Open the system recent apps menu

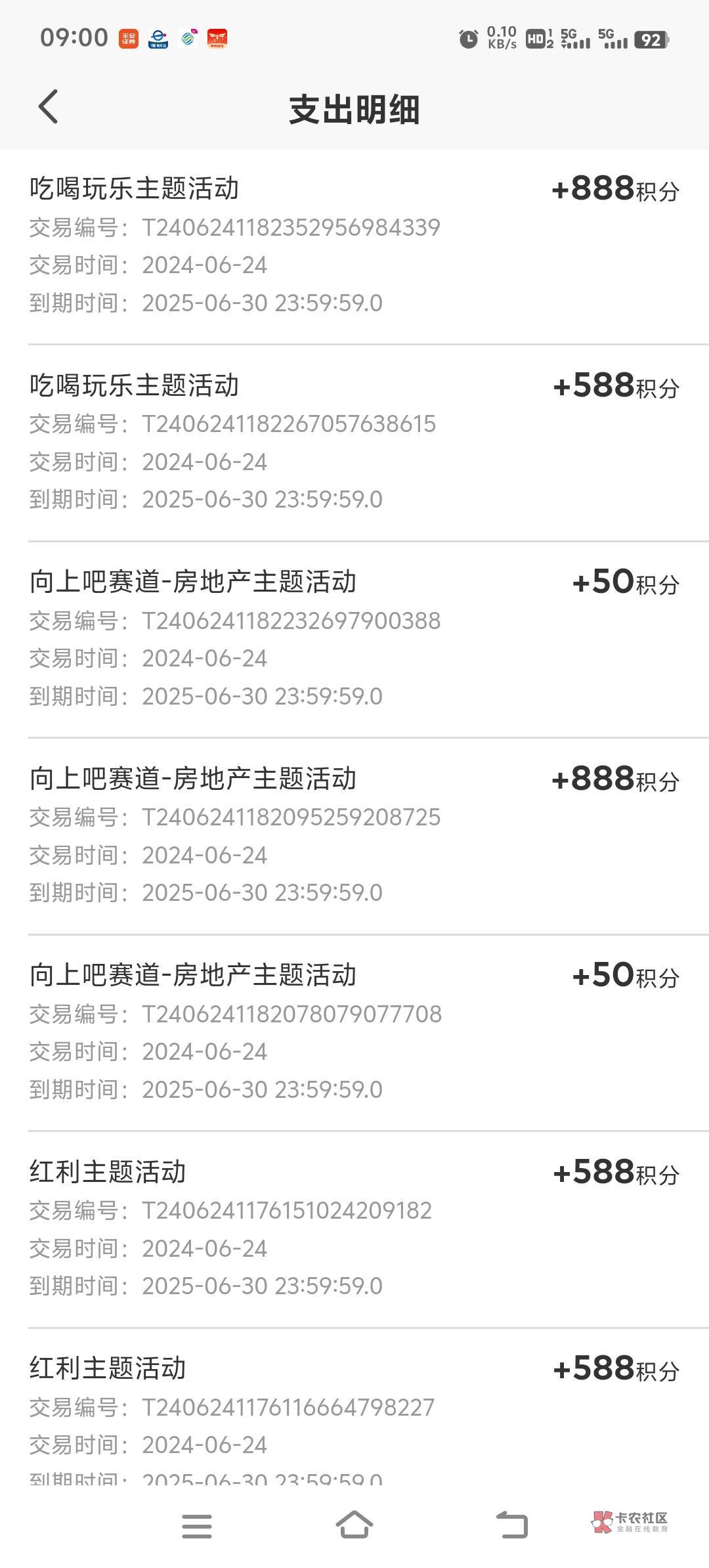point(197,1526)
